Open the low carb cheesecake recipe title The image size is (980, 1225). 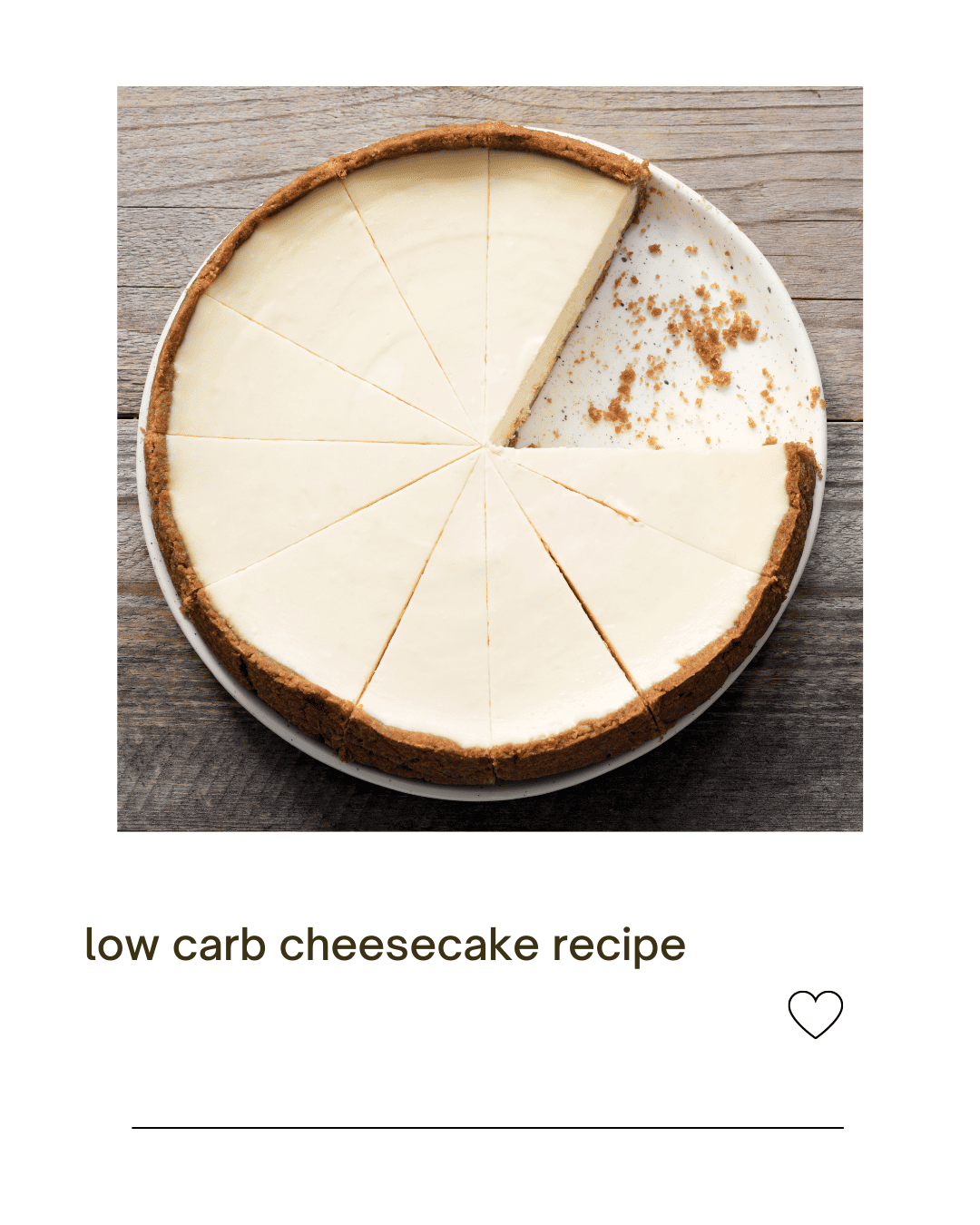385,944
